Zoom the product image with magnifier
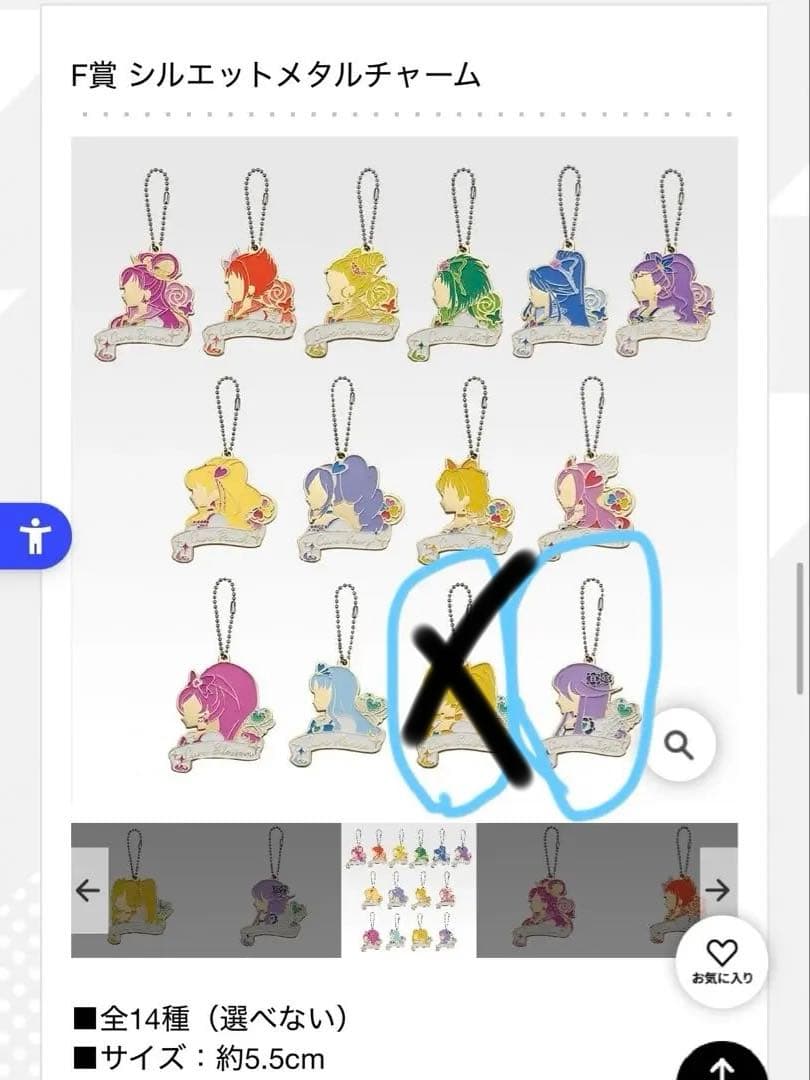The height and width of the screenshot is (1080, 810). click(x=680, y=744)
